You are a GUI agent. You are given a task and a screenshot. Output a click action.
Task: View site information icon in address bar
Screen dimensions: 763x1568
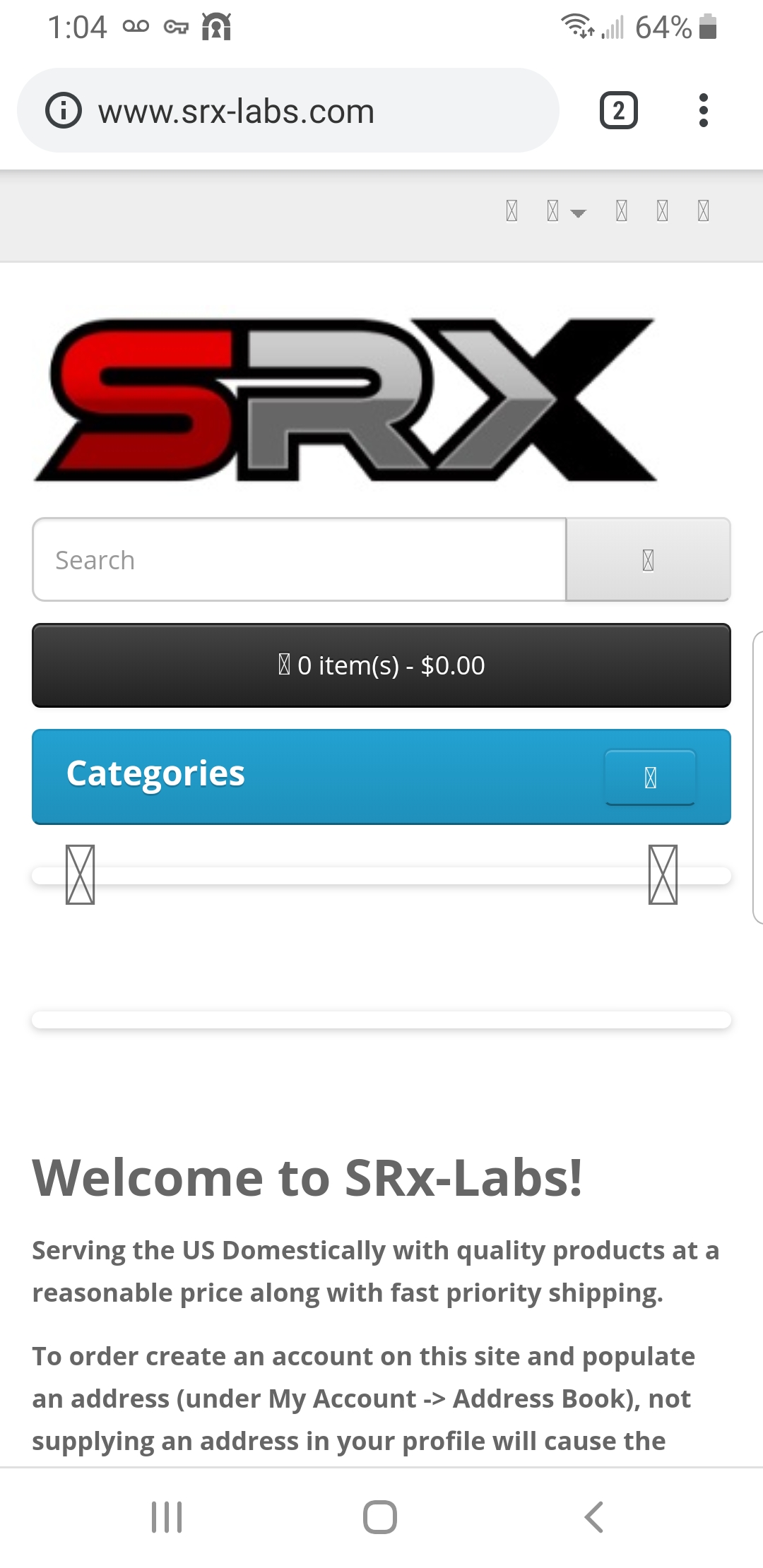(64, 111)
